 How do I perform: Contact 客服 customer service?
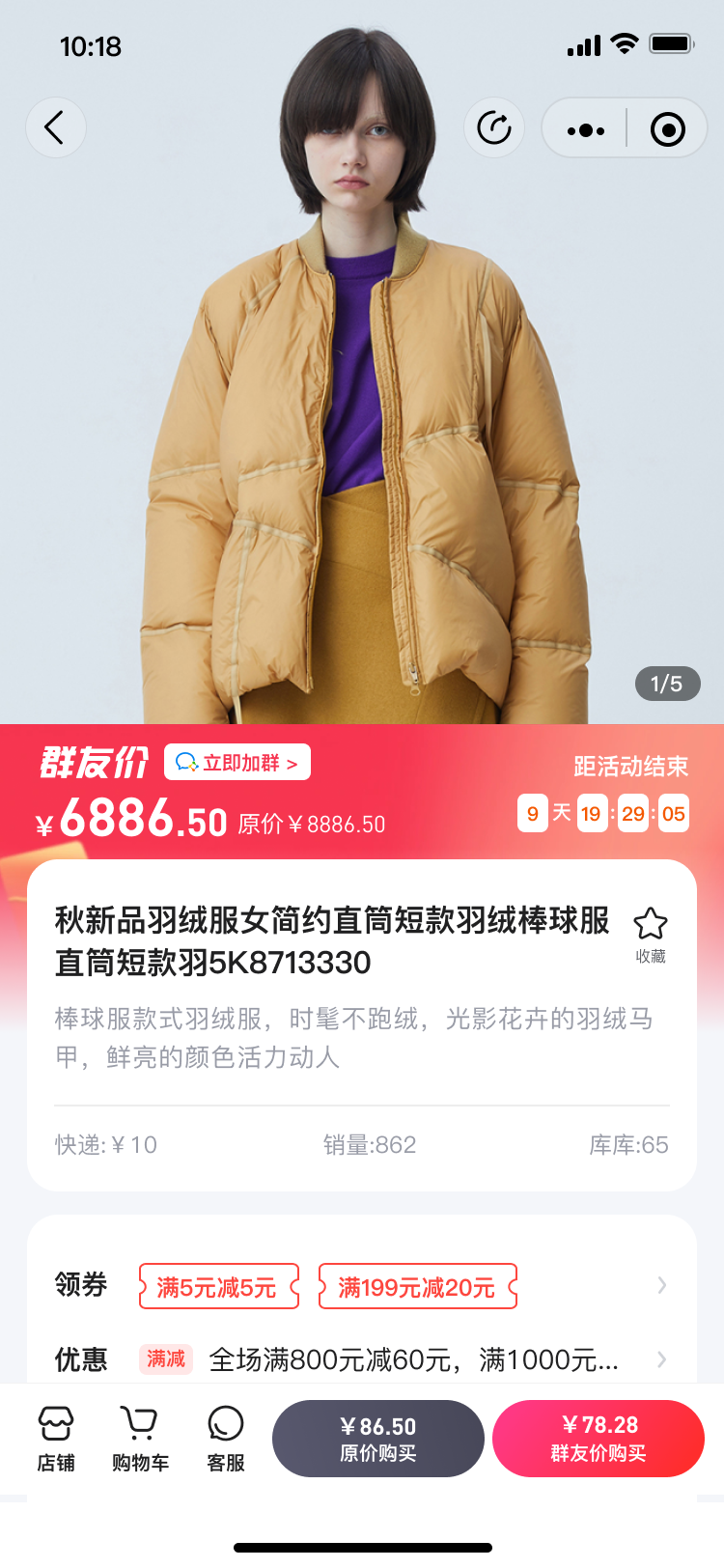tap(226, 1438)
